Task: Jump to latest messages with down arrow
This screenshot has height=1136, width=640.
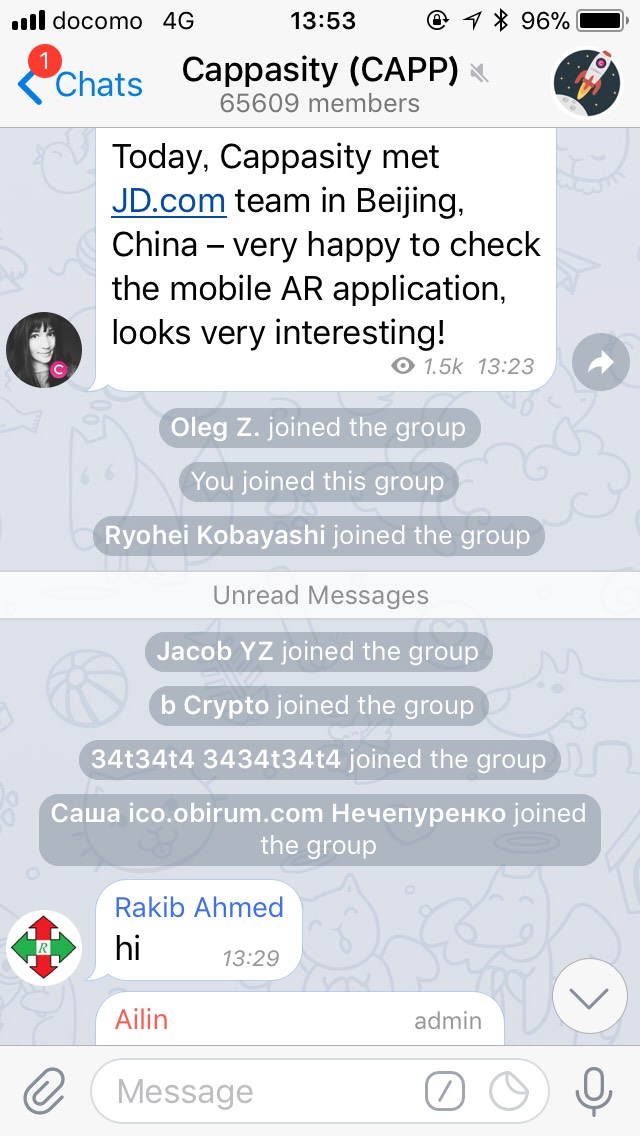Action: coord(589,997)
